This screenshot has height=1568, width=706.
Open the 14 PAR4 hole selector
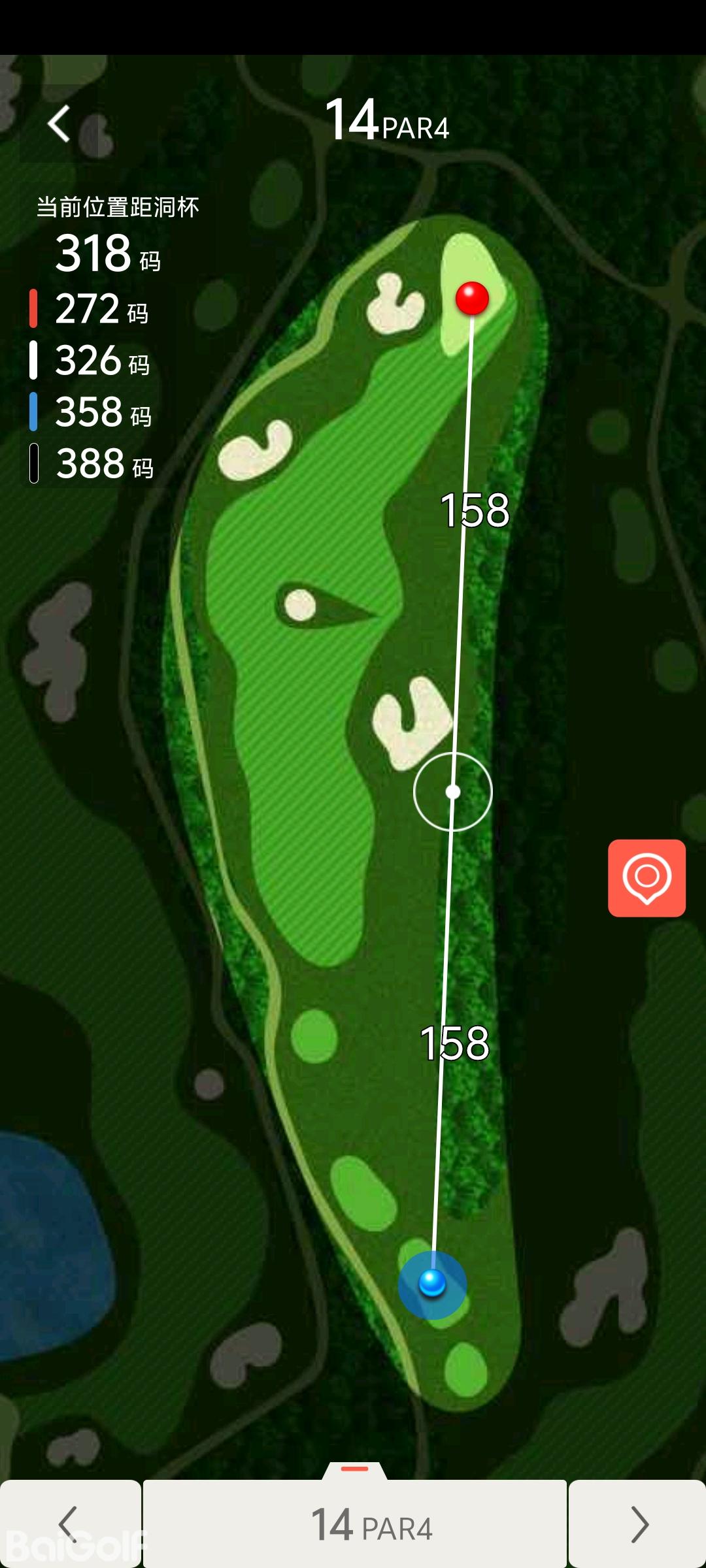click(355, 1524)
